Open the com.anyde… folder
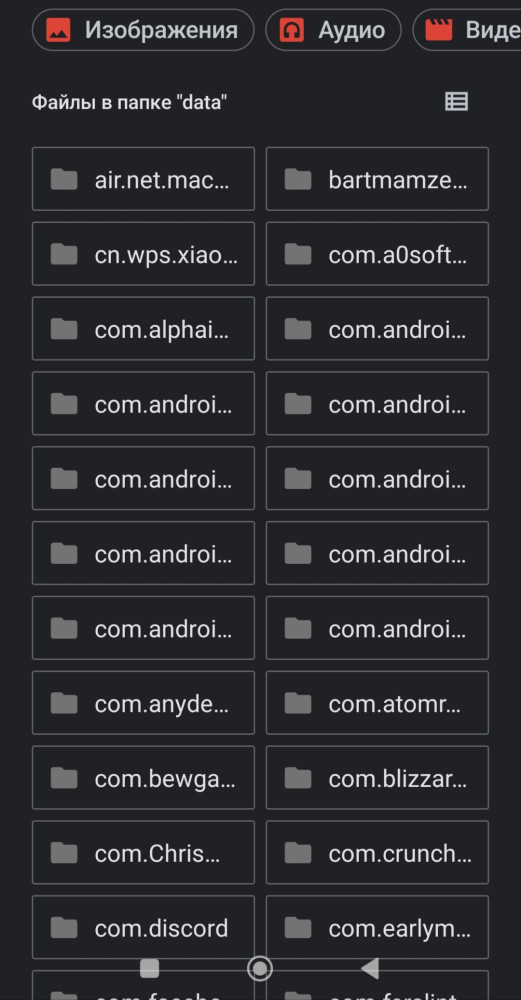 tap(143, 702)
